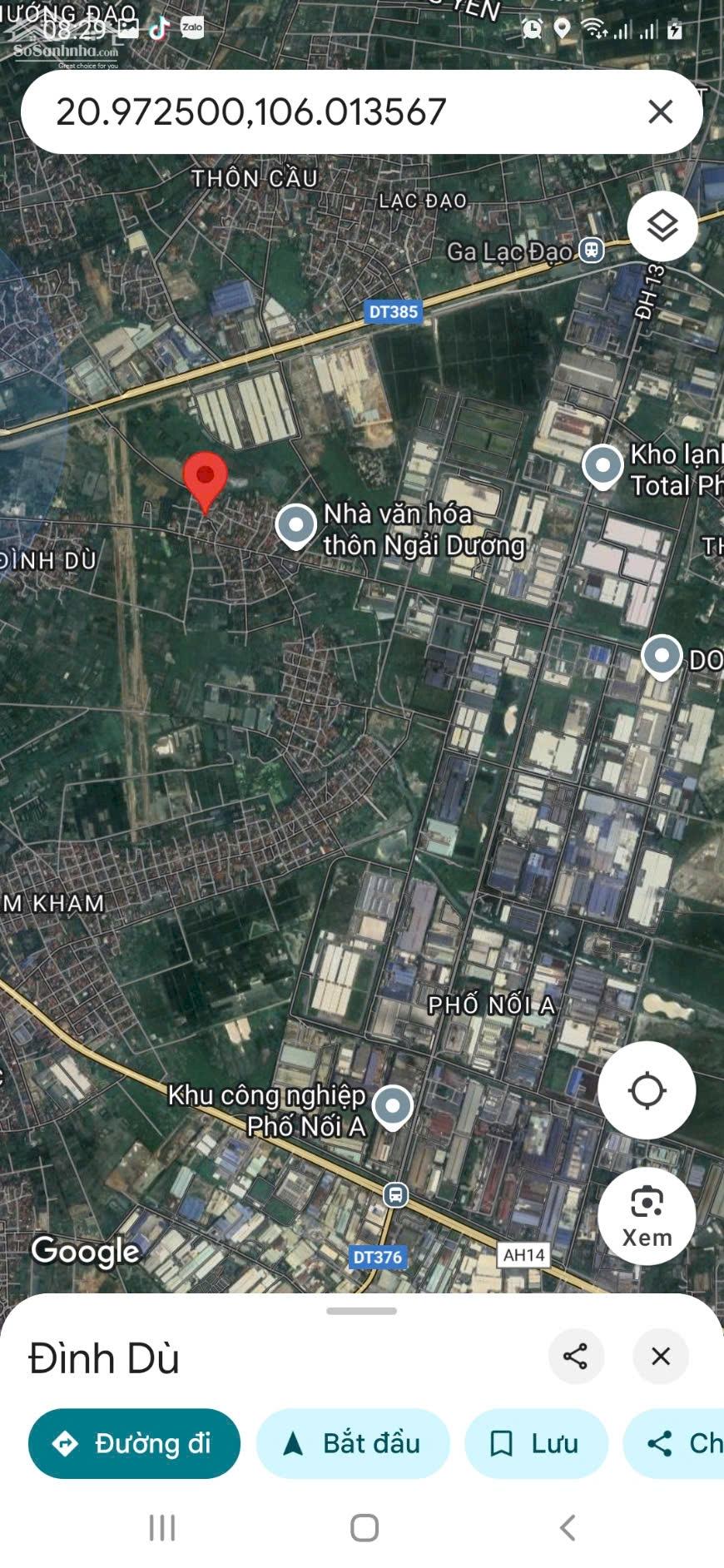The width and height of the screenshot is (724, 1568).
Task: Close the Đình Dù place sheet
Action: click(x=661, y=1356)
